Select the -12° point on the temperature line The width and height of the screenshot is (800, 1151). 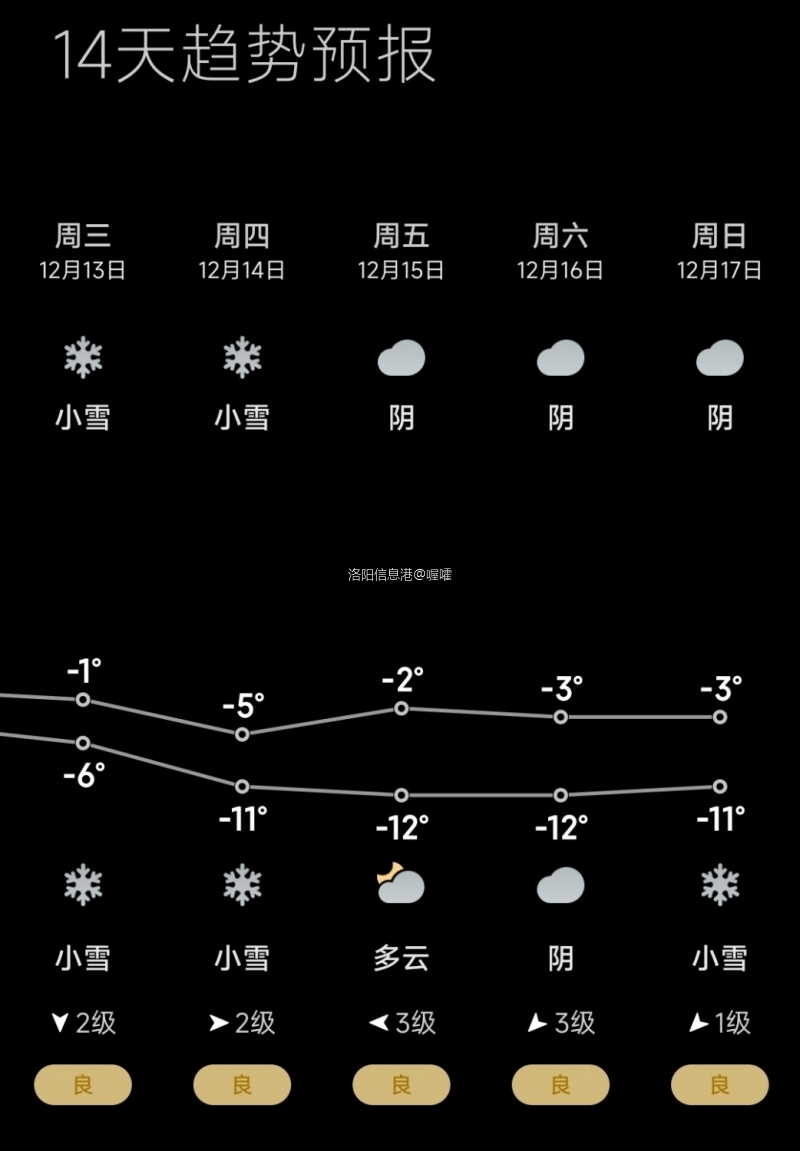pyautogui.click(x=401, y=795)
